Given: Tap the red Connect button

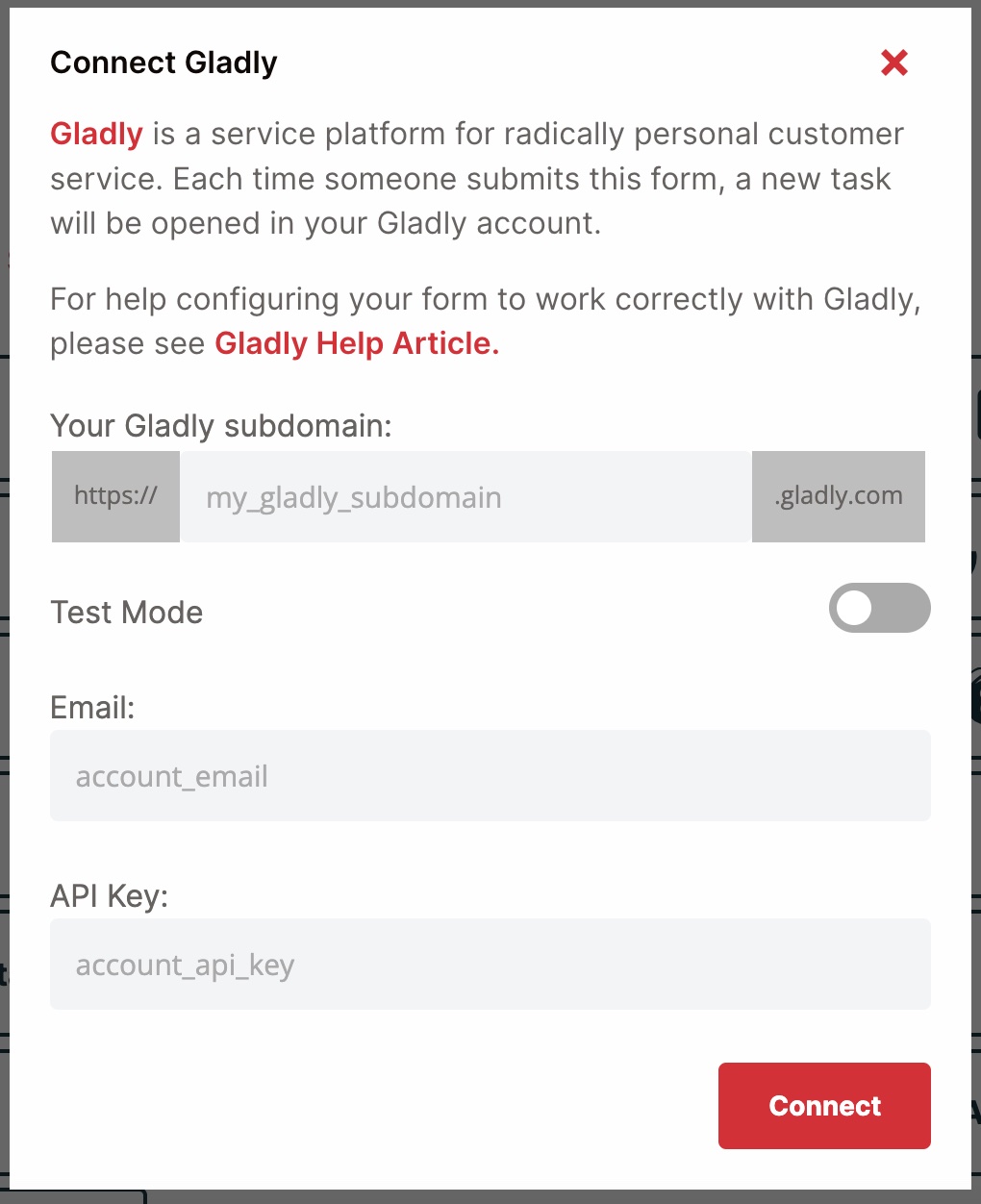Looking at the screenshot, I should coord(824,1106).
